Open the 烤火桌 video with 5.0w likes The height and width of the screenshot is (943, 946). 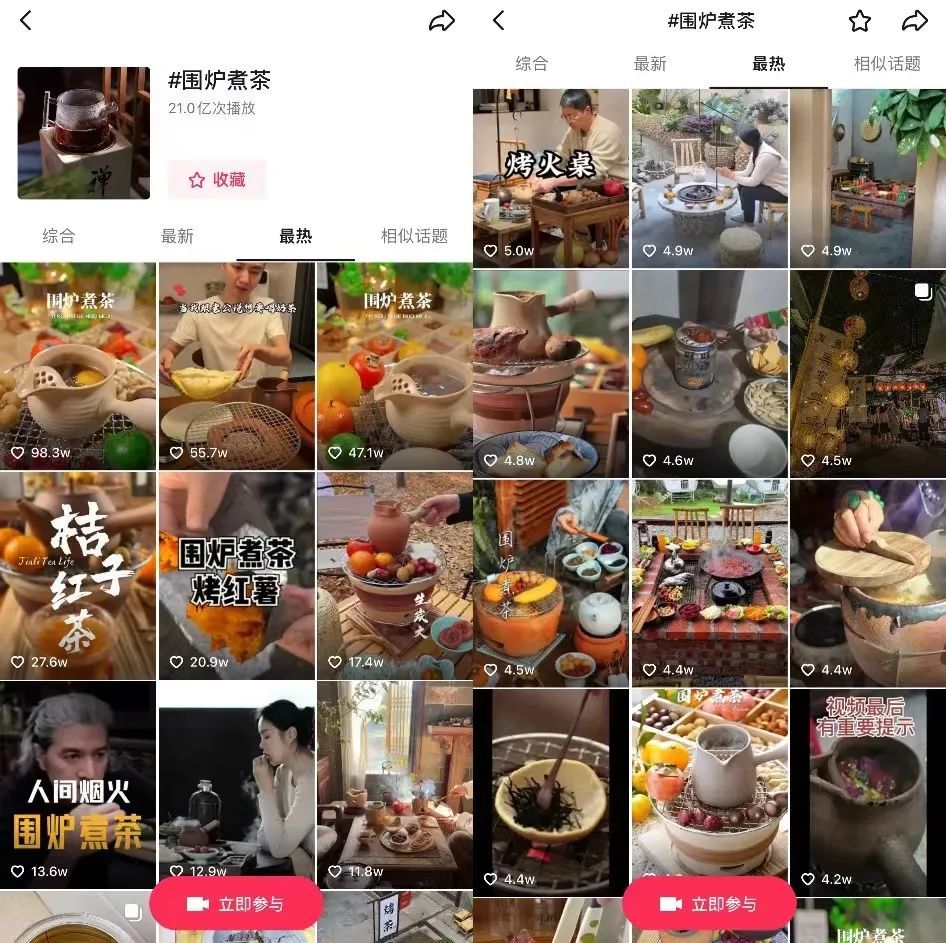pyautogui.click(x=551, y=178)
